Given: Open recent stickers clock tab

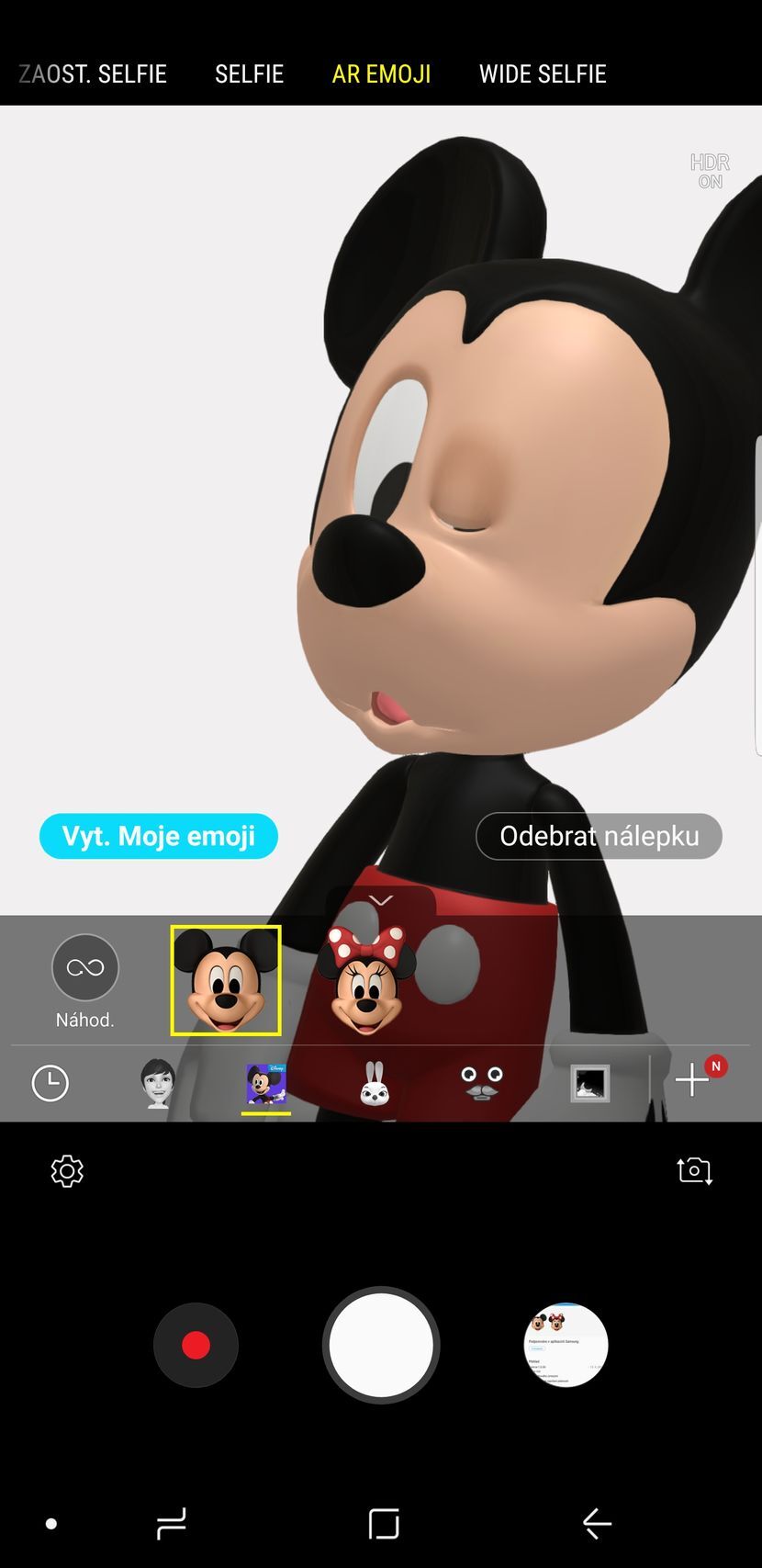Looking at the screenshot, I should tap(50, 1083).
